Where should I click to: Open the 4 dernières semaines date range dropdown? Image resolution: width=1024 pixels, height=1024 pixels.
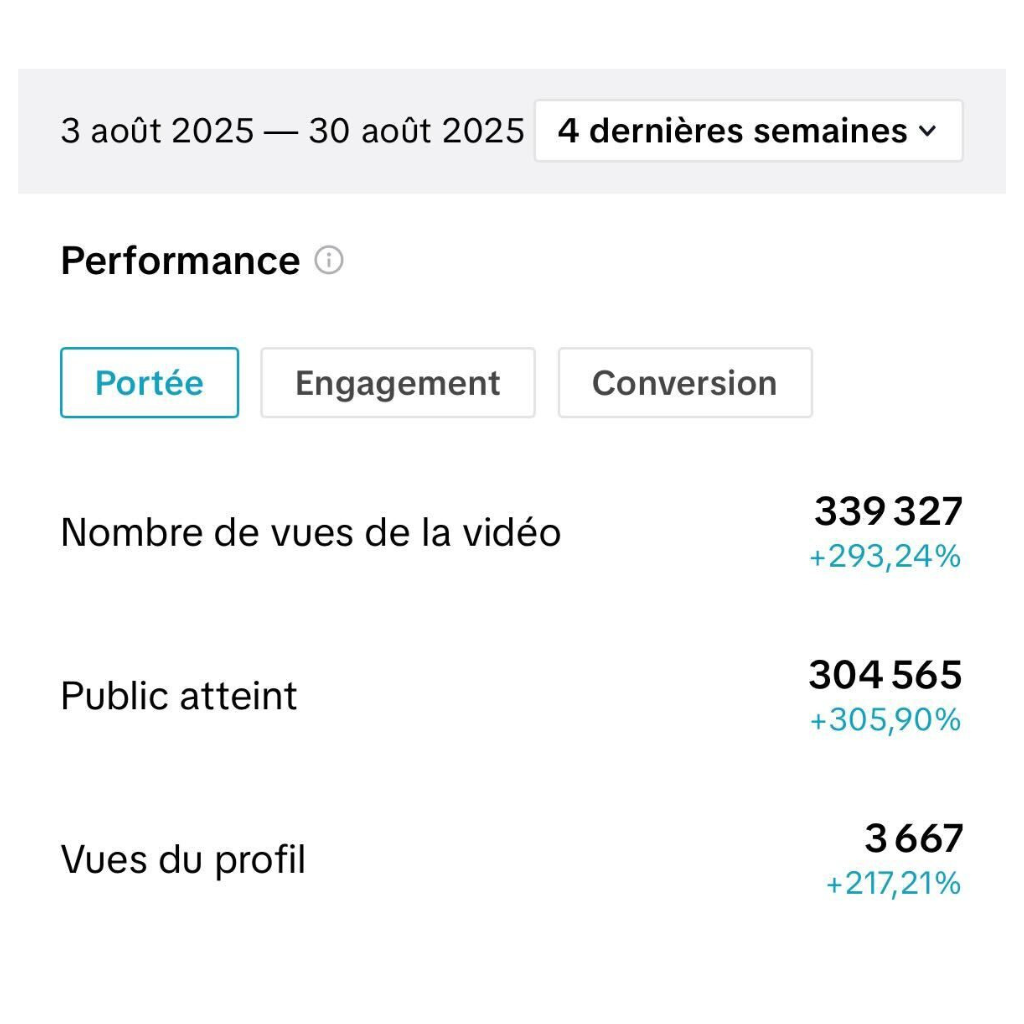coord(748,131)
